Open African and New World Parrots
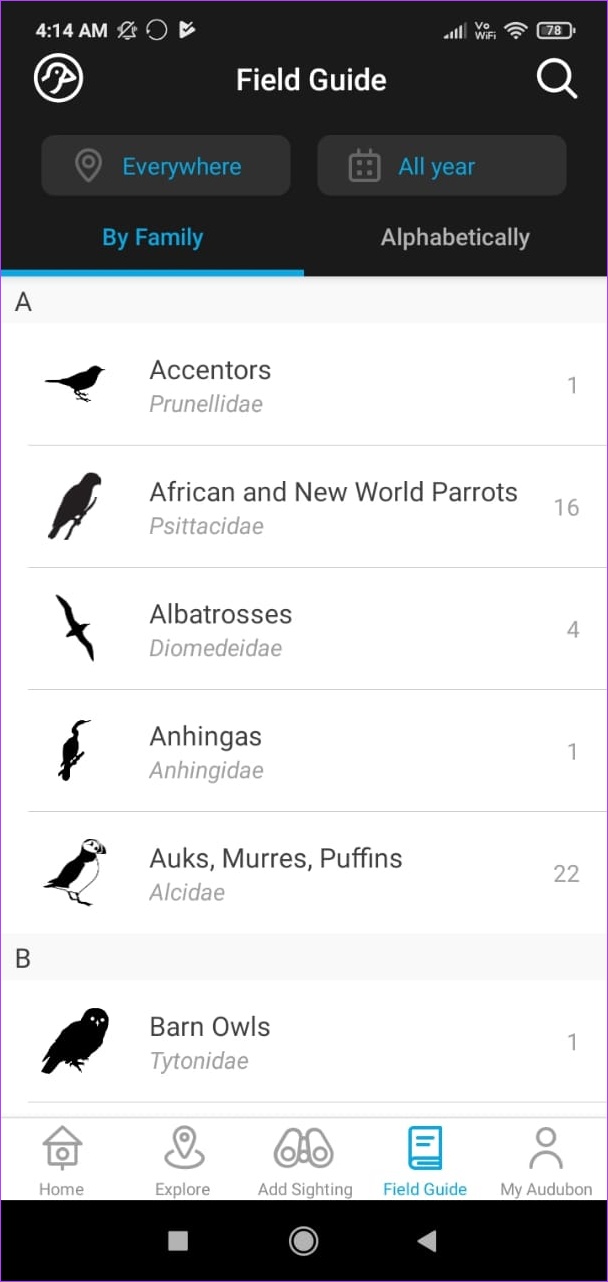608x1282 pixels. point(304,507)
